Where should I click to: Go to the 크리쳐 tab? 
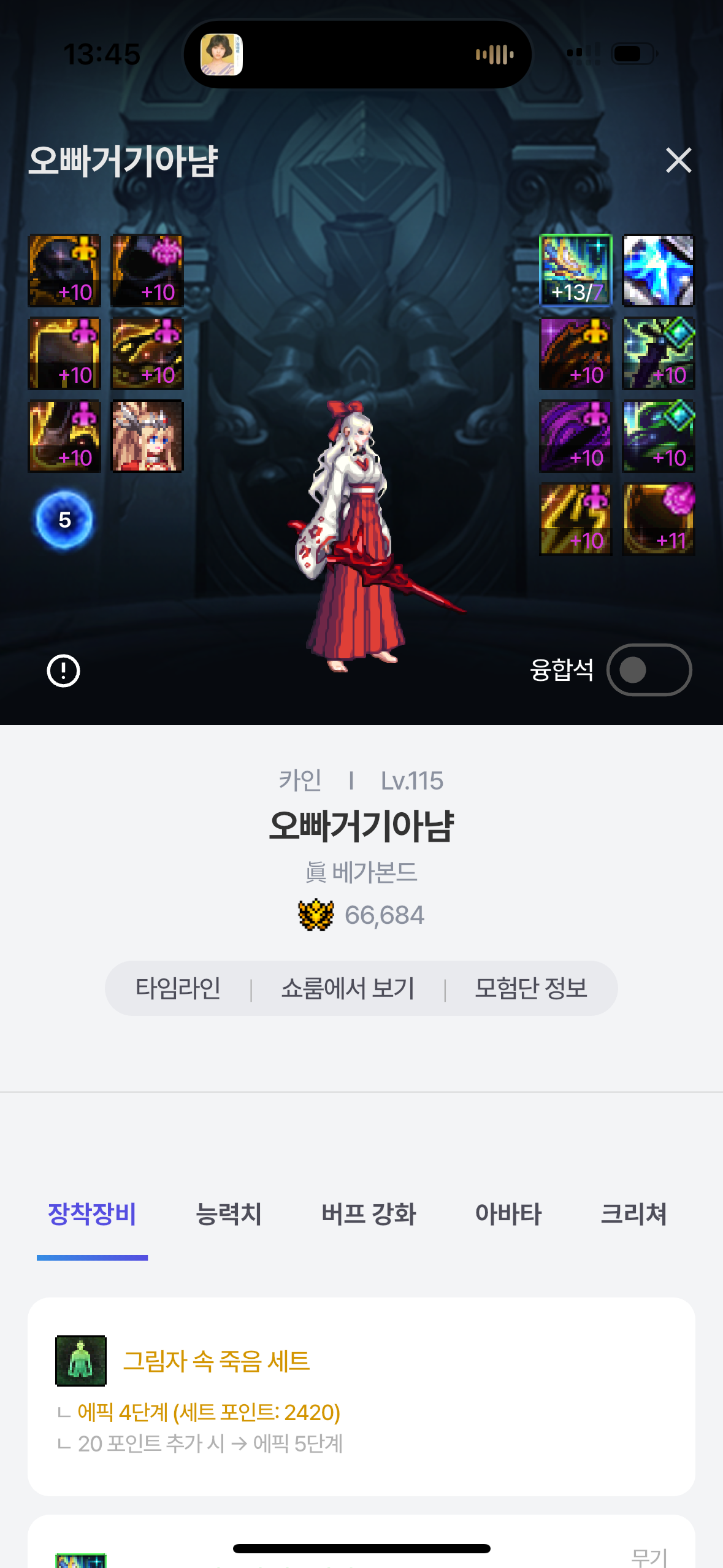click(633, 1213)
